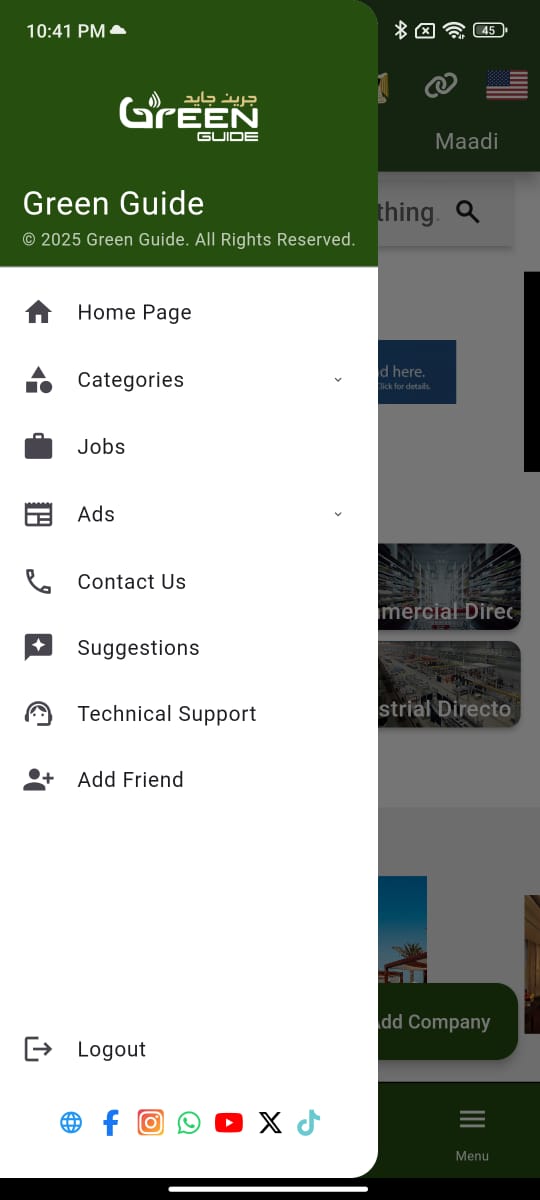Open the WhatsApp icon
Screen dimensions: 540x1200
pos(189,1123)
